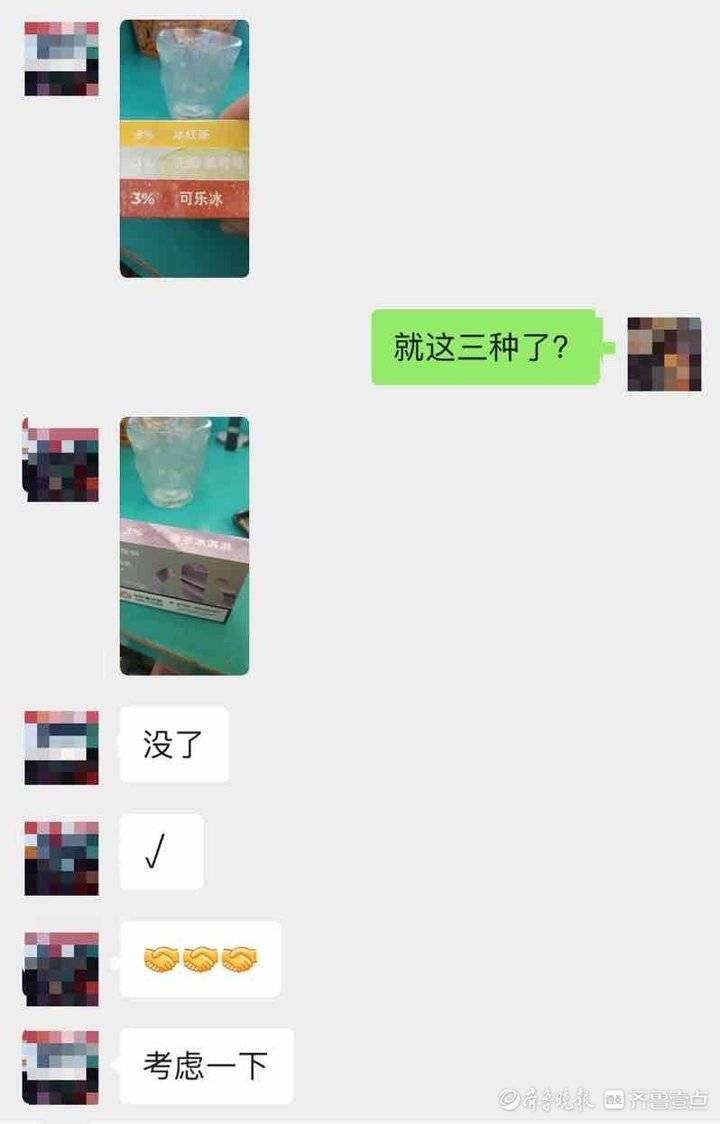Screen dimensions: 720x1124
Task: Open the photo message showing the purple box
Action: click(x=184, y=545)
